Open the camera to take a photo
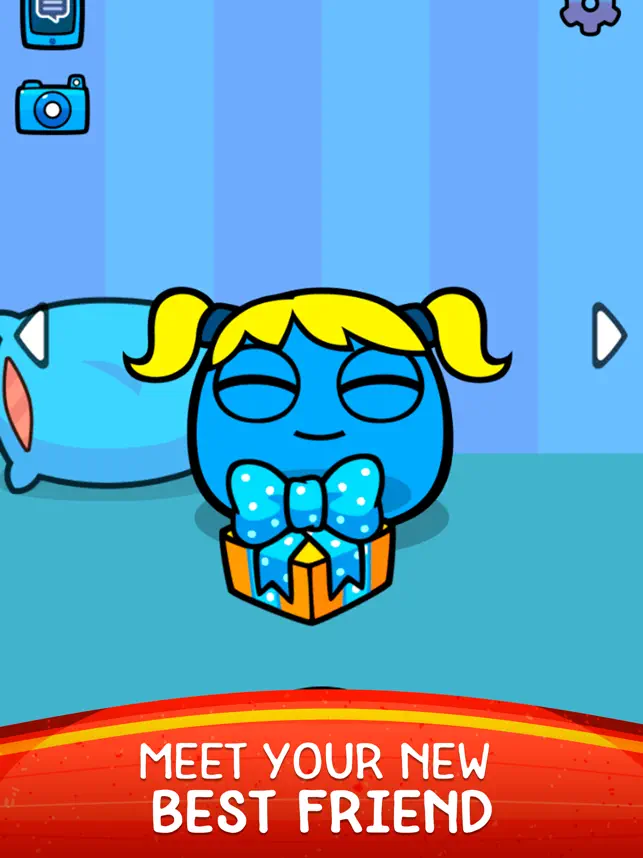This screenshot has height=858, width=643. click(x=52, y=105)
